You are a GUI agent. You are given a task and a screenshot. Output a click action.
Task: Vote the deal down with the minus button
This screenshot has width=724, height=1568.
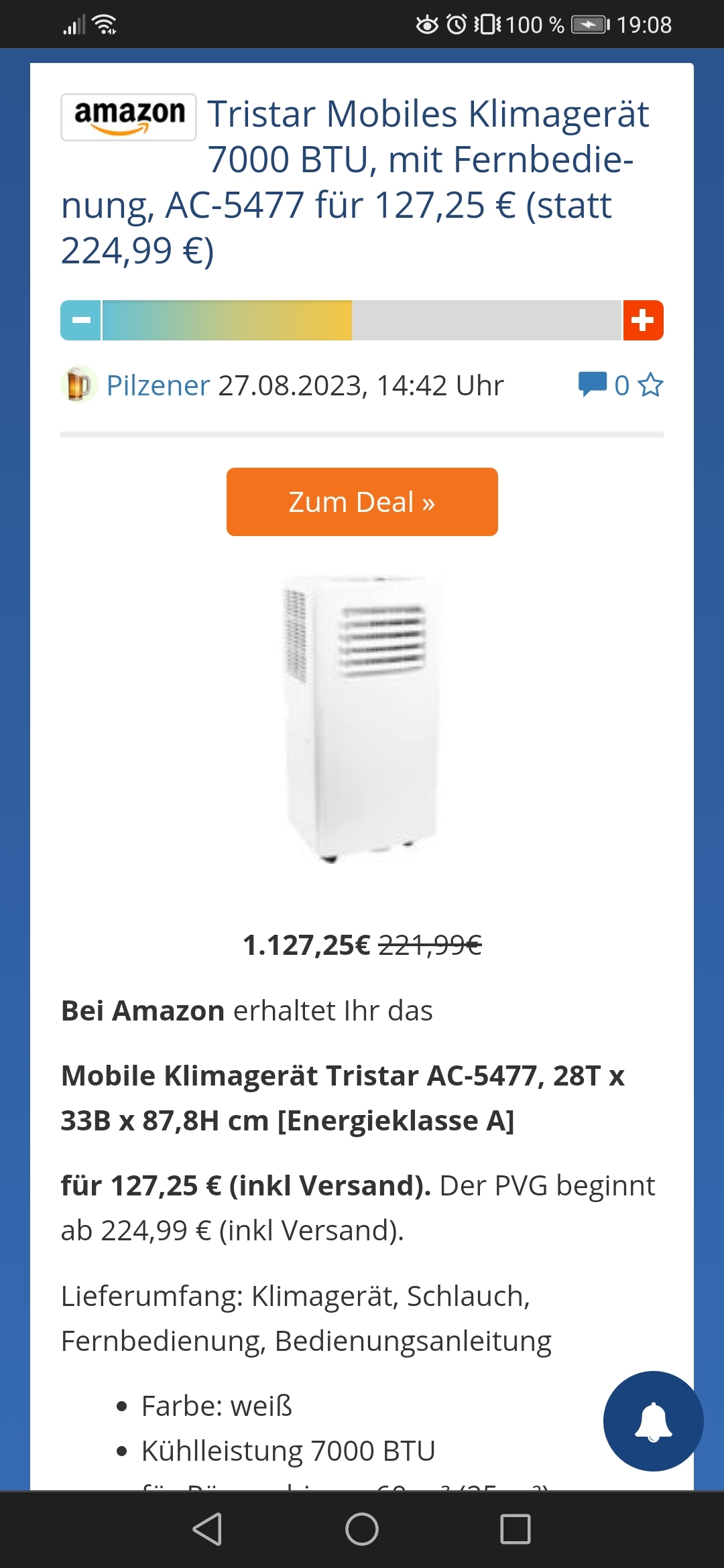[80, 320]
